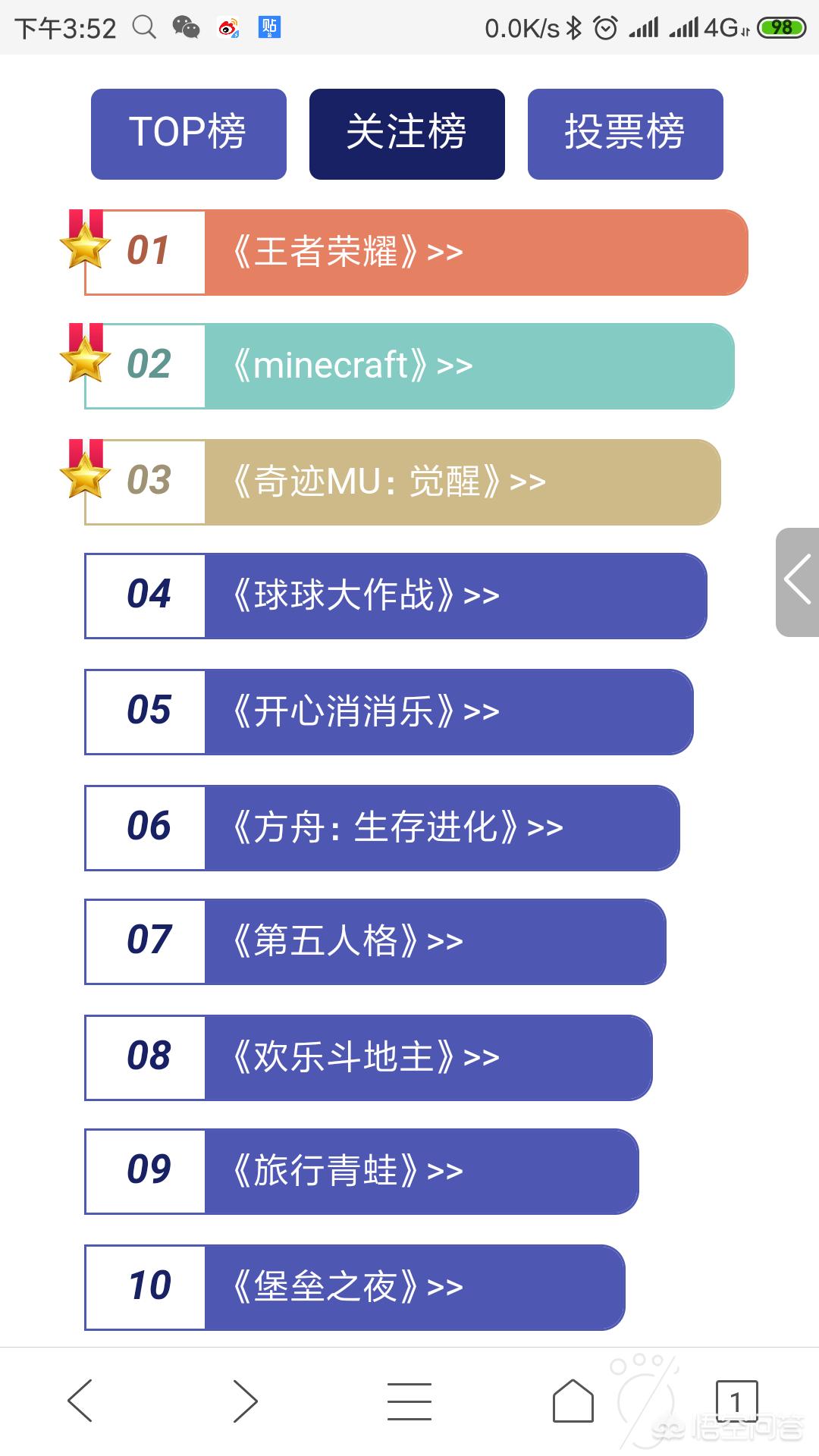Tap the 《堡垒之夜》 entry

pyautogui.click(x=355, y=1288)
